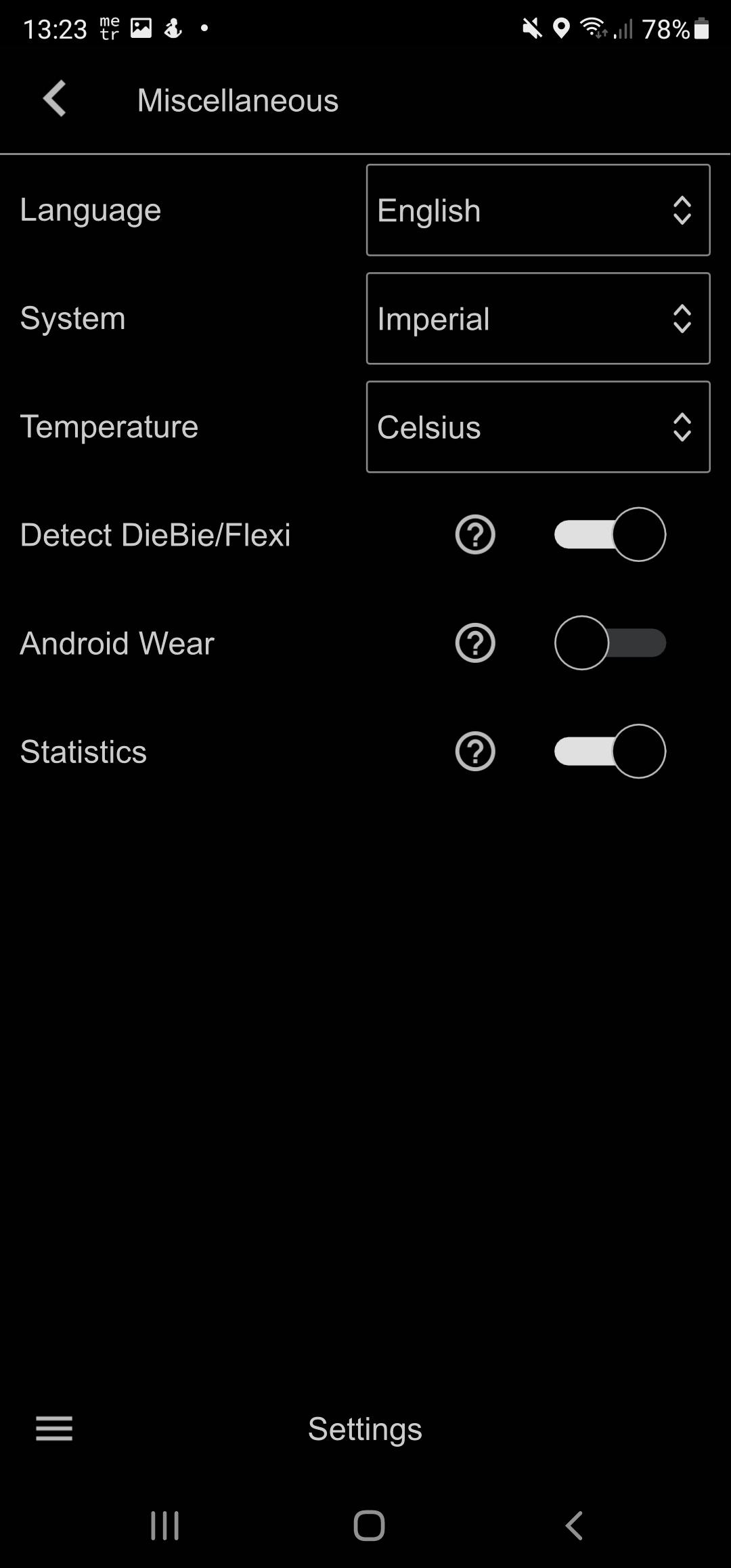Viewport: 731px width, 1568px height.
Task: Open system recent apps
Action: 164,1526
